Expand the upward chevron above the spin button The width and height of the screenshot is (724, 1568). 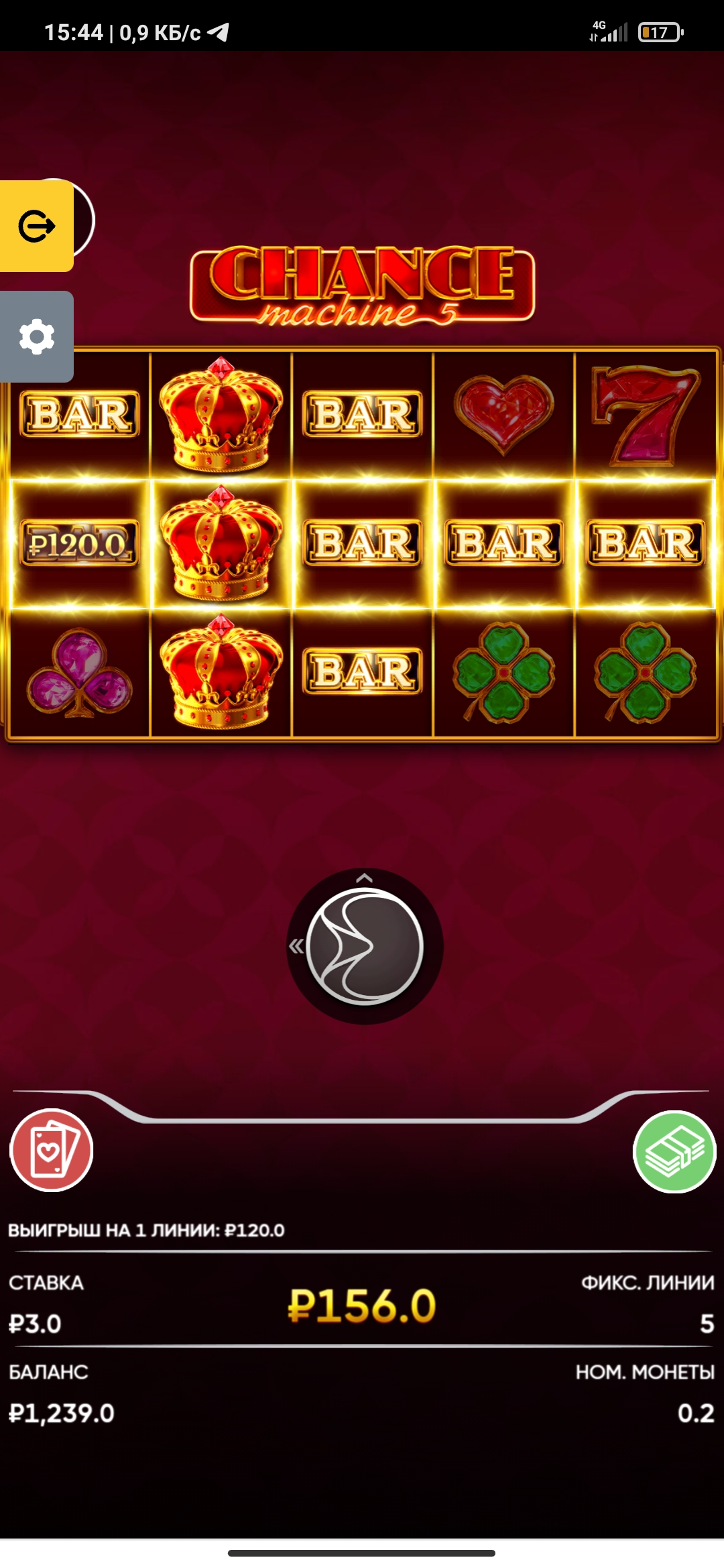[364, 878]
